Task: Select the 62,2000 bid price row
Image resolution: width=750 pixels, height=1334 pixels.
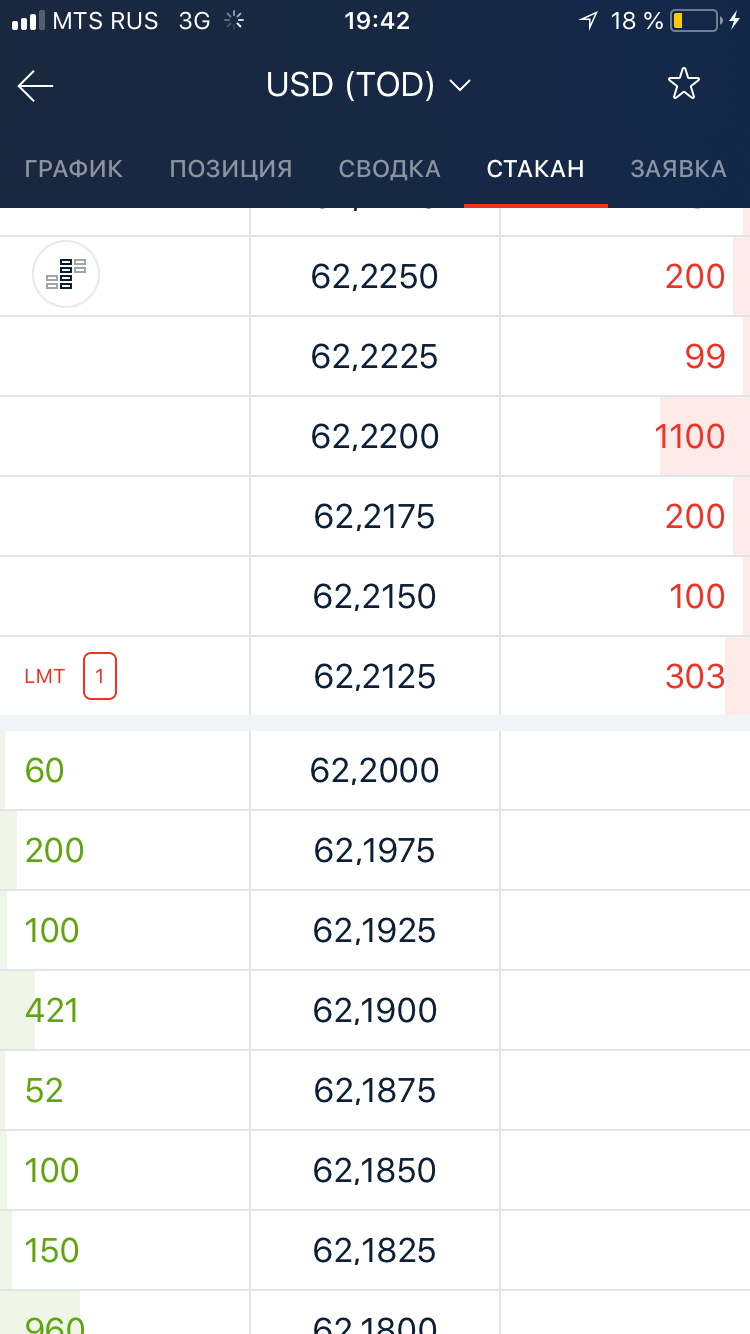Action: tap(375, 771)
